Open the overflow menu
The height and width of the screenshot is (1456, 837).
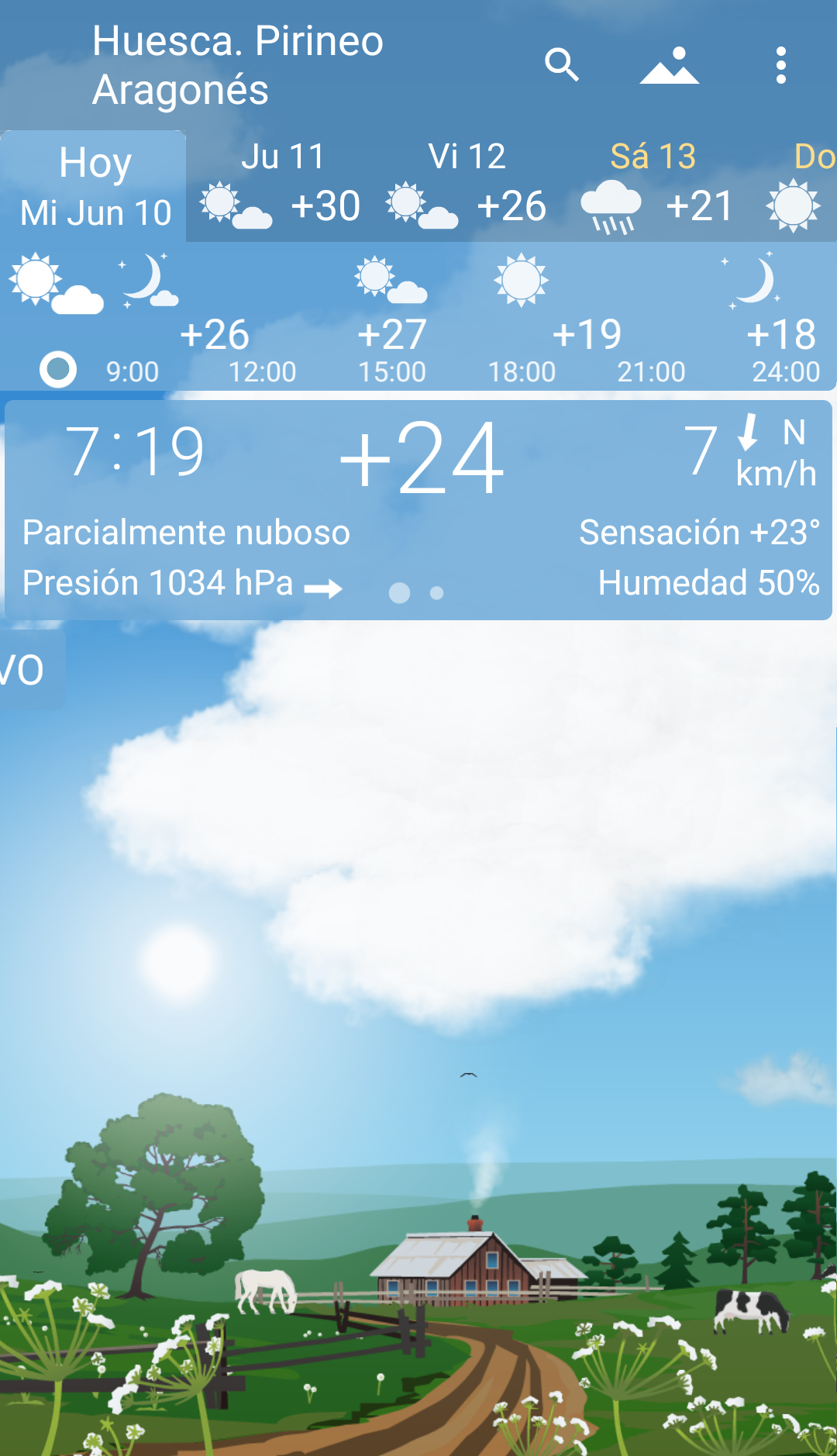(781, 65)
